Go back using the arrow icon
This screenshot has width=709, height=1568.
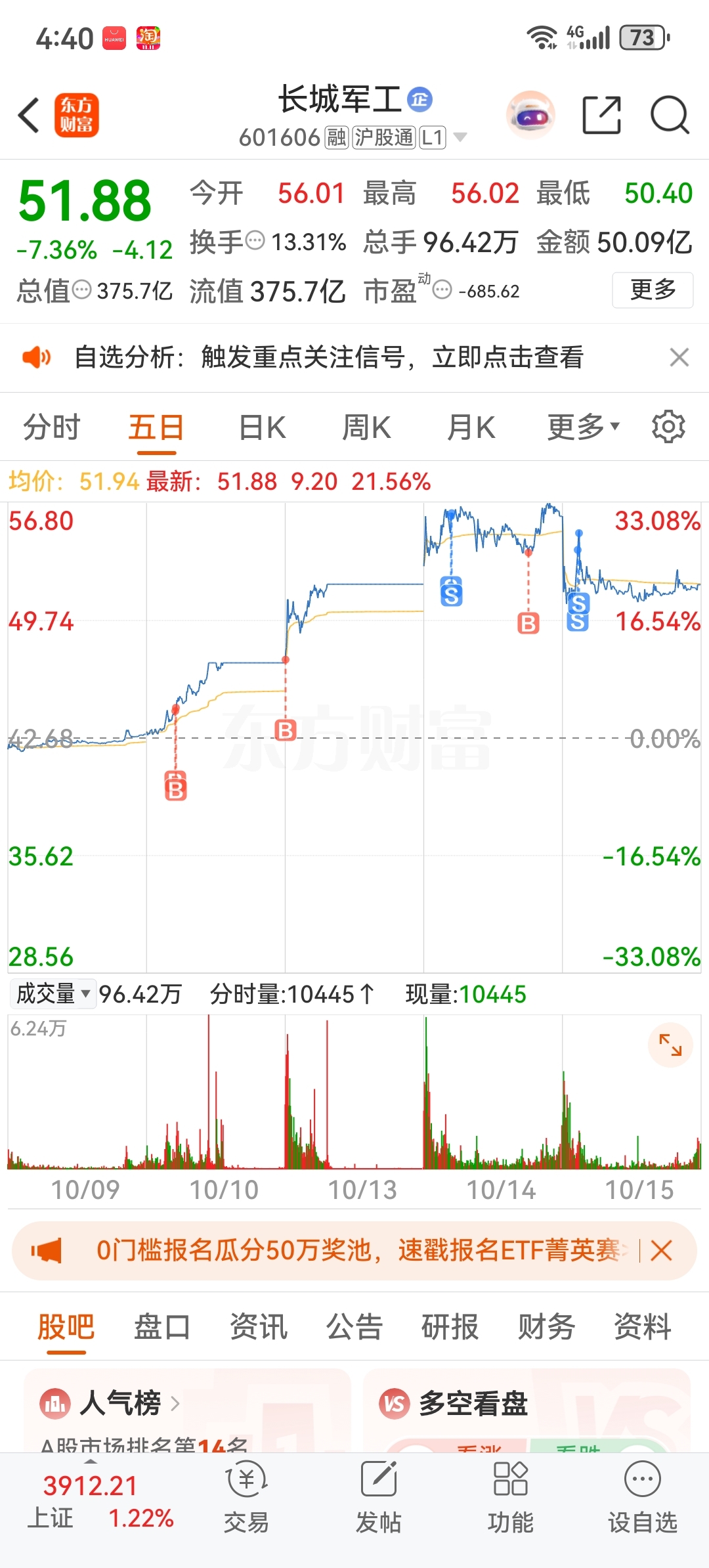tap(29, 116)
